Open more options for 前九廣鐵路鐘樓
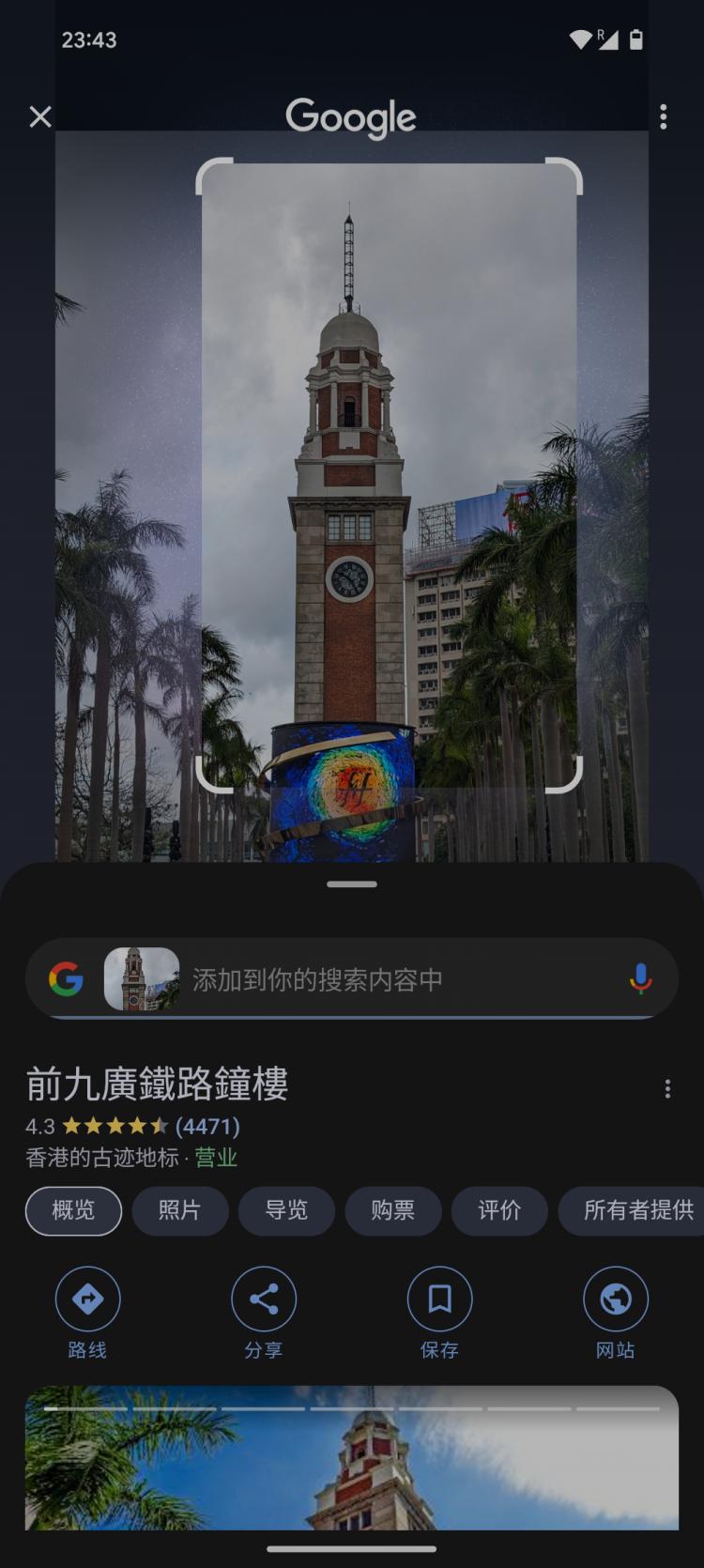The image size is (704, 1568). click(667, 1089)
